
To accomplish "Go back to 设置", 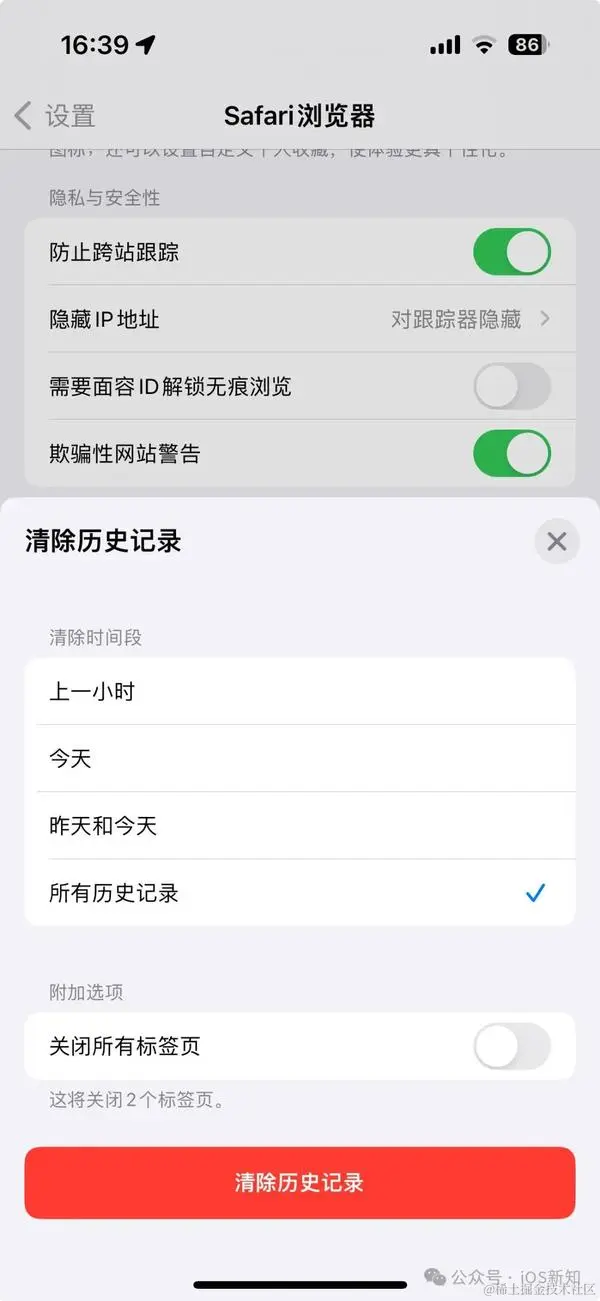I will click(x=55, y=115).
